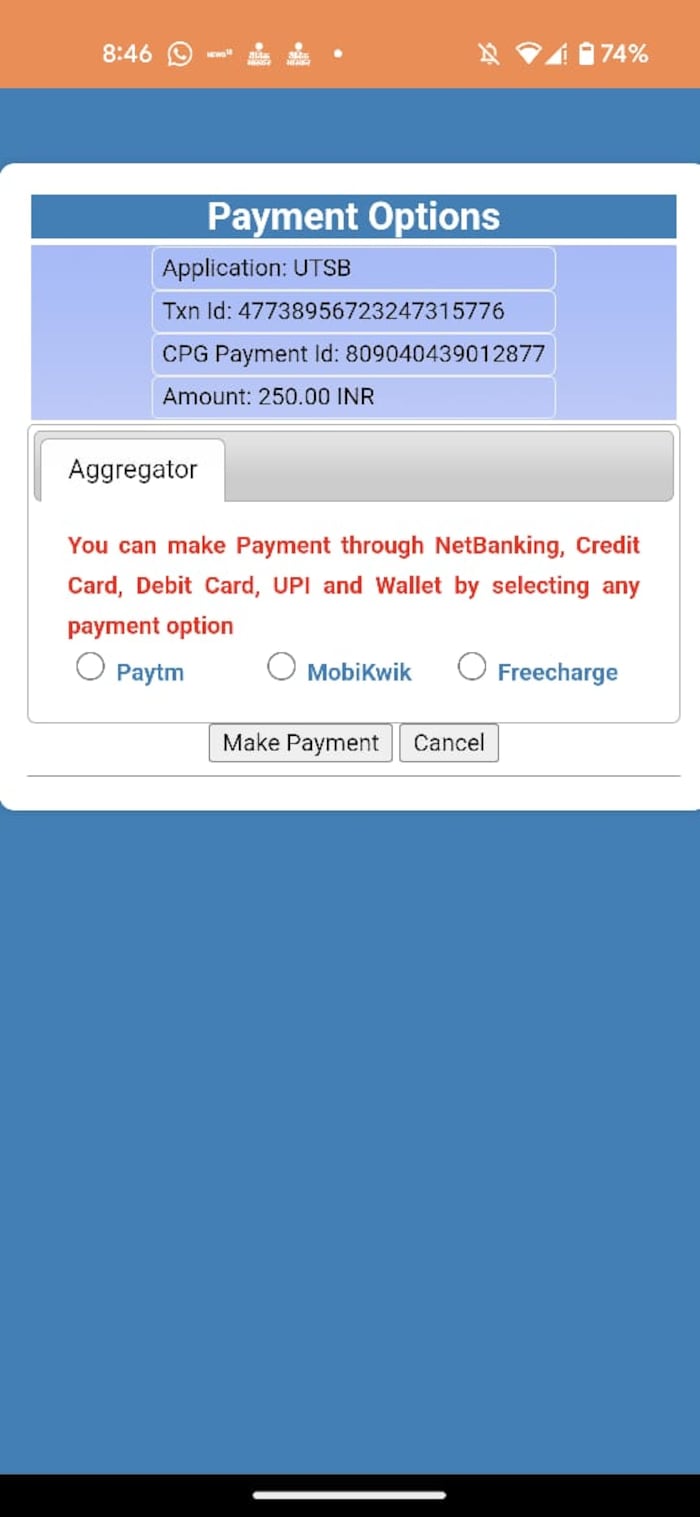This screenshot has height=1517, width=700.
Task: Select the Paytm payment option
Action: tap(91, 667)
